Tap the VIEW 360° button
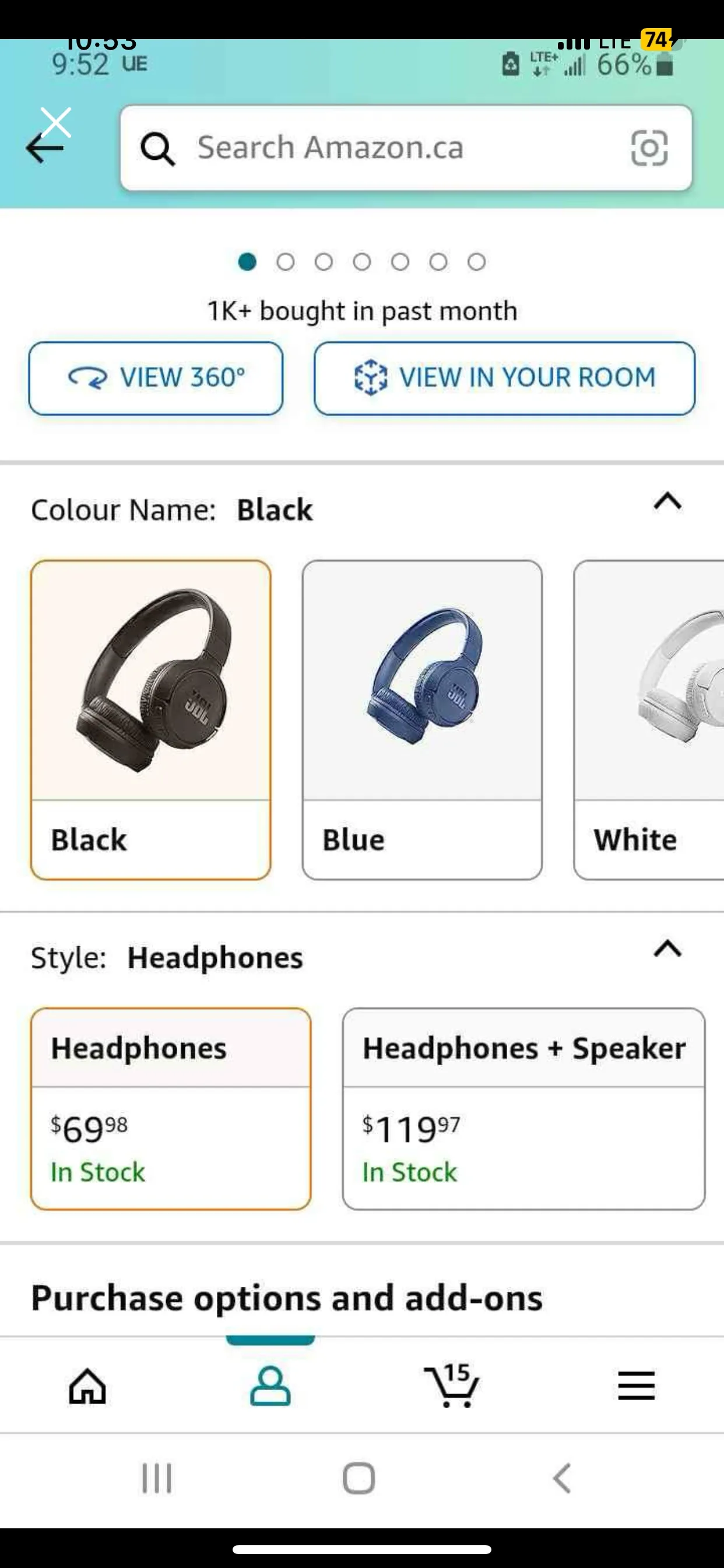This screenshot has width=724, height=1568. [156, 377]
